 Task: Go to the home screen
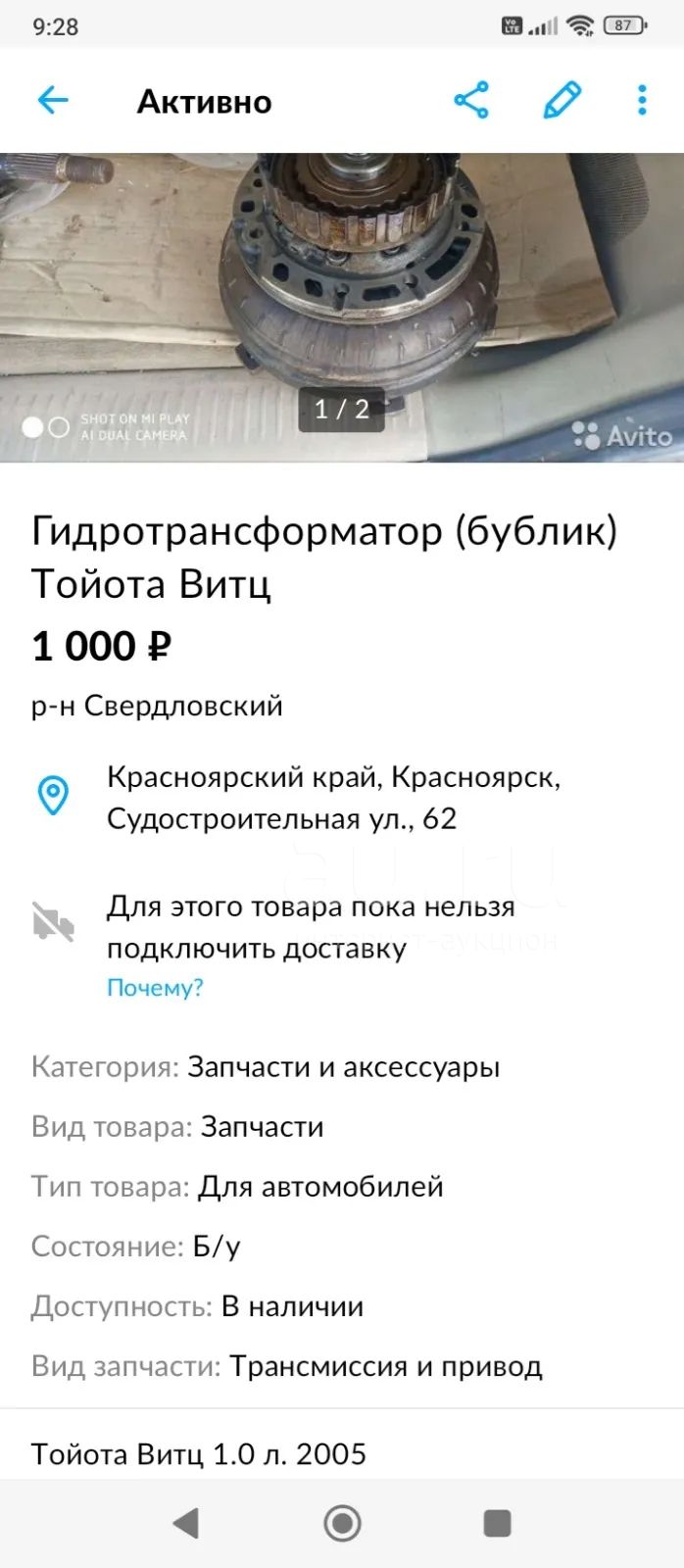(342, 1523)
